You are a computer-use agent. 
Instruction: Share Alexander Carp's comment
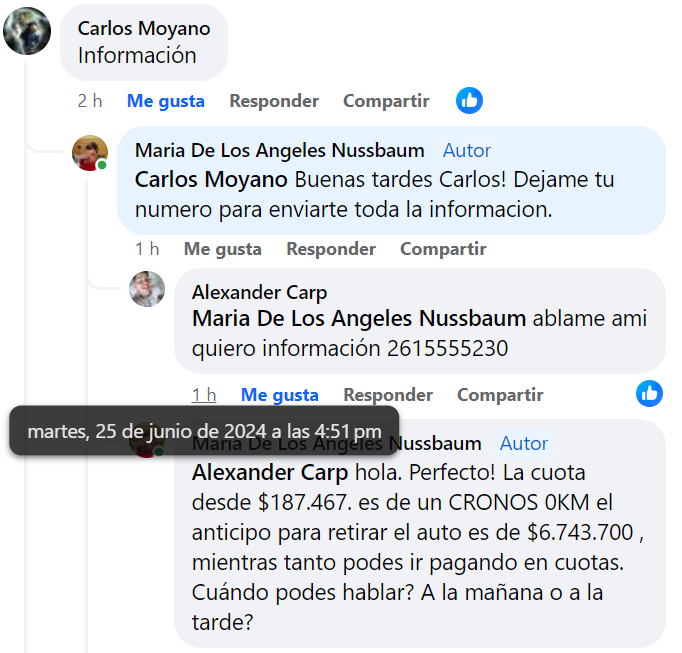[500, 395]
